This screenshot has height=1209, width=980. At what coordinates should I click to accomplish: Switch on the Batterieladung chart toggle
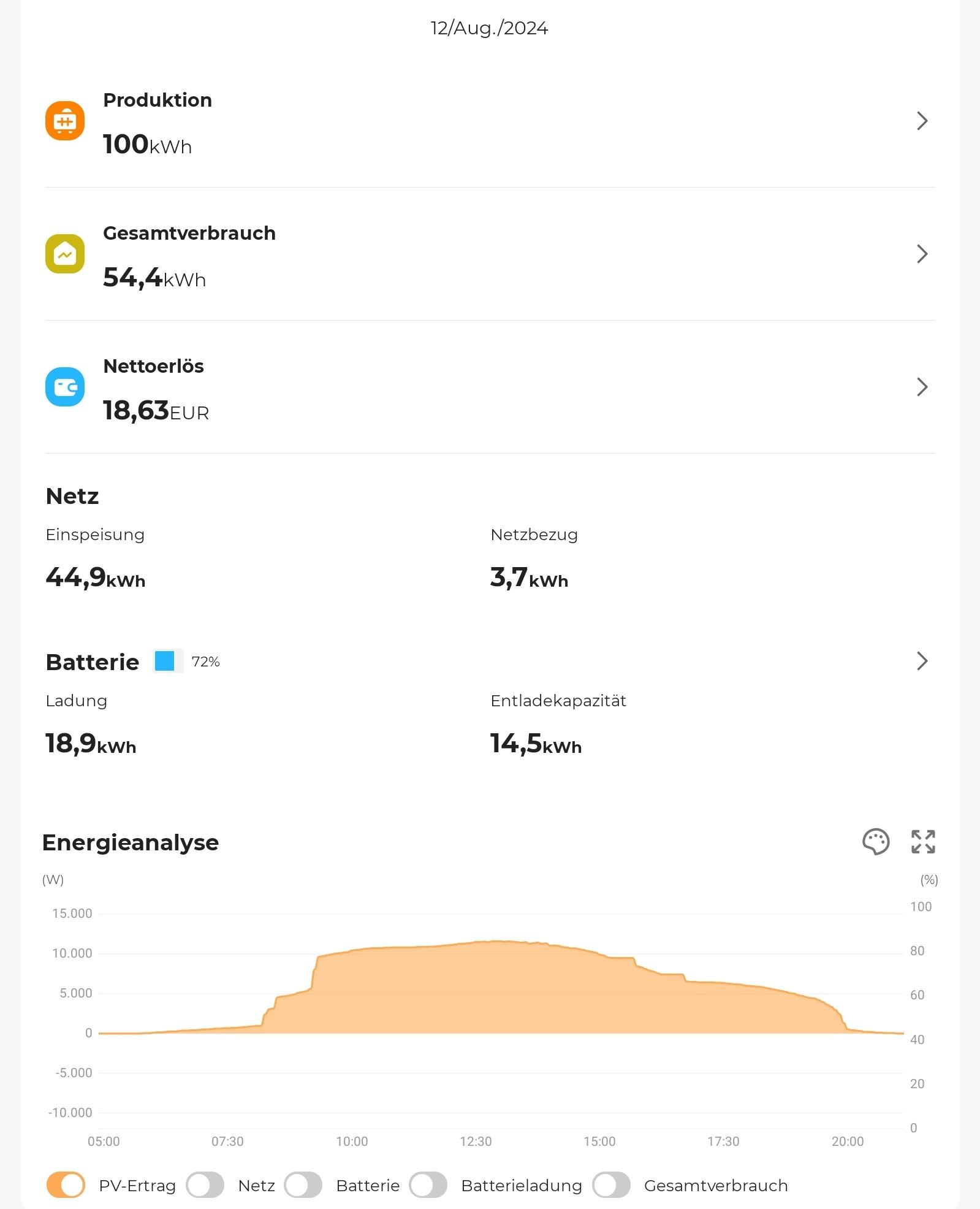tap(428, 1184)
